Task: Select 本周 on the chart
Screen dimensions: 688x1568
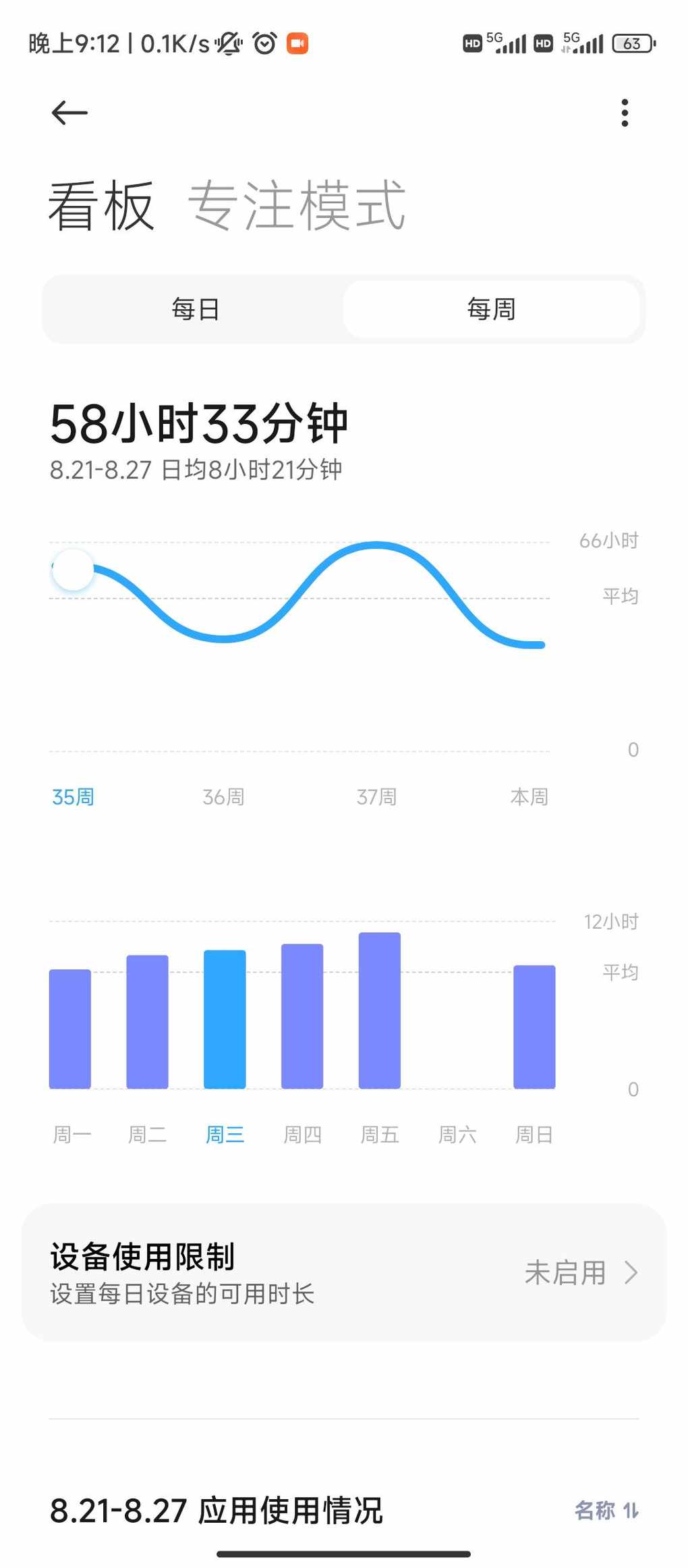Action: (529, 797)
